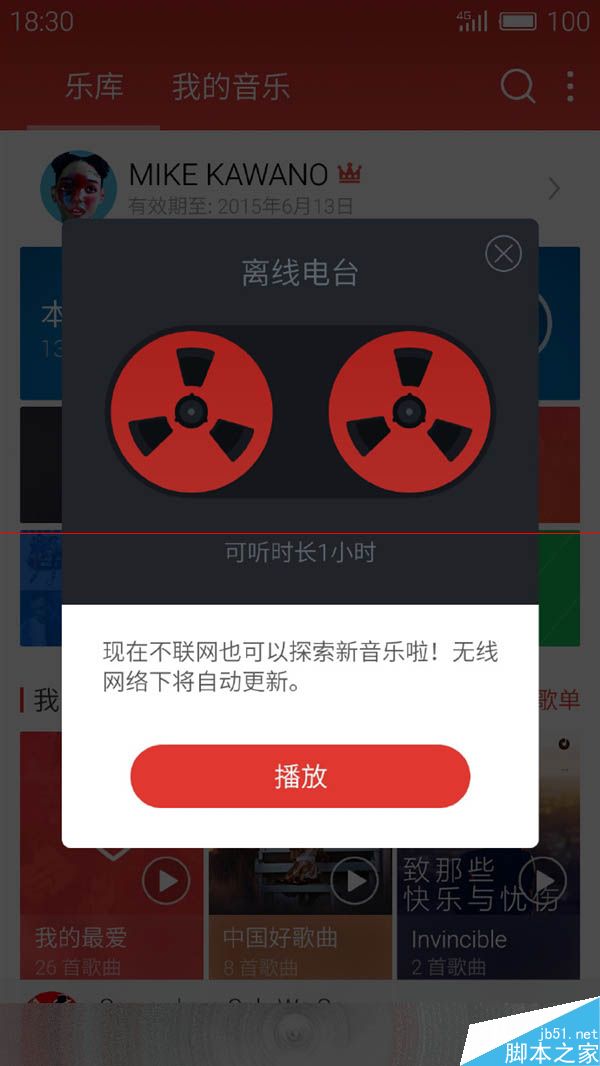Image resolution: width=600 pixels, height=1066 pixels.
Task: Open the overflow menu
Action: tap(570, 87)
